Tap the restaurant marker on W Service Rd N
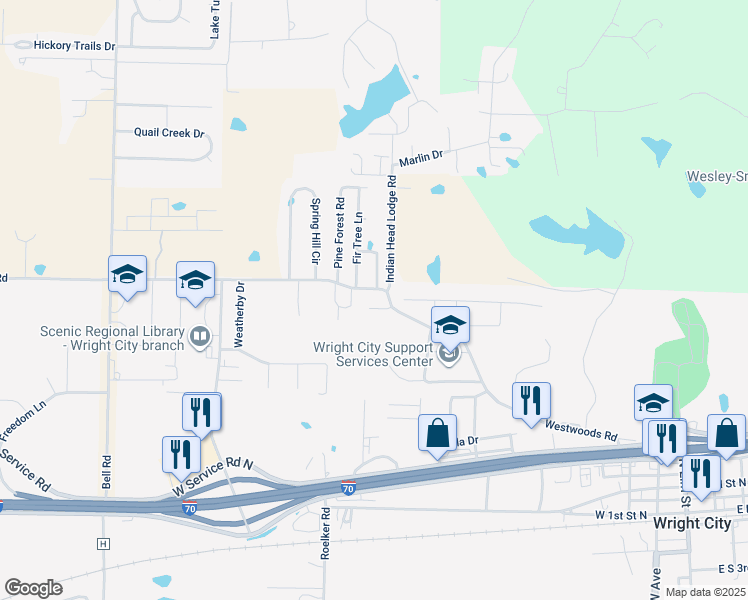748x600 pixels. pos(180,454)
